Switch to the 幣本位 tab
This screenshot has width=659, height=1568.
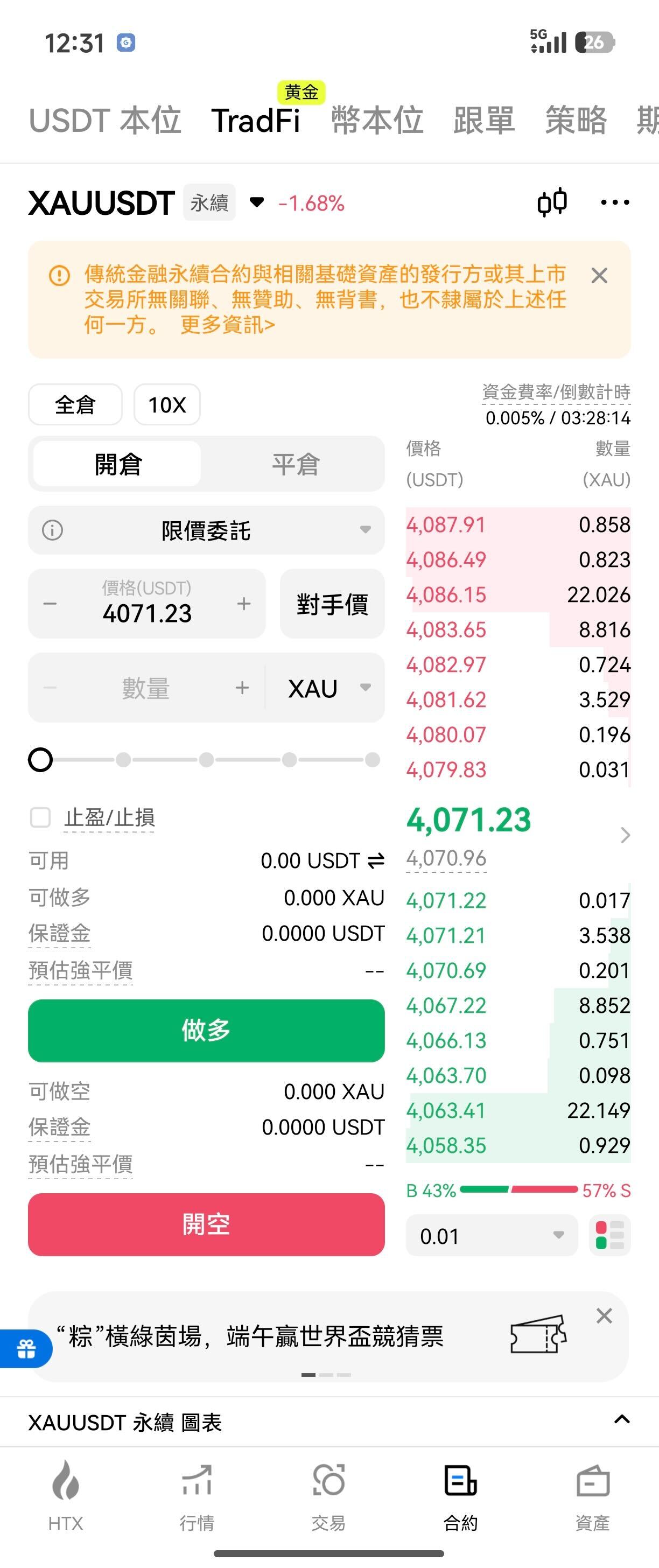click(377, 121)
